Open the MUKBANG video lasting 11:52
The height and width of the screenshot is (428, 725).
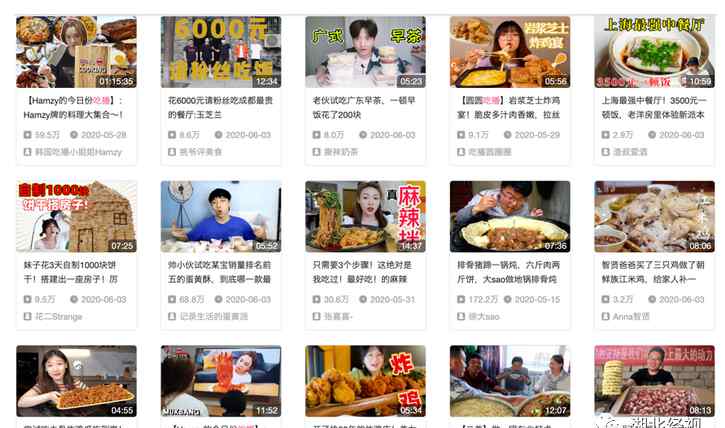coord(220,381)
